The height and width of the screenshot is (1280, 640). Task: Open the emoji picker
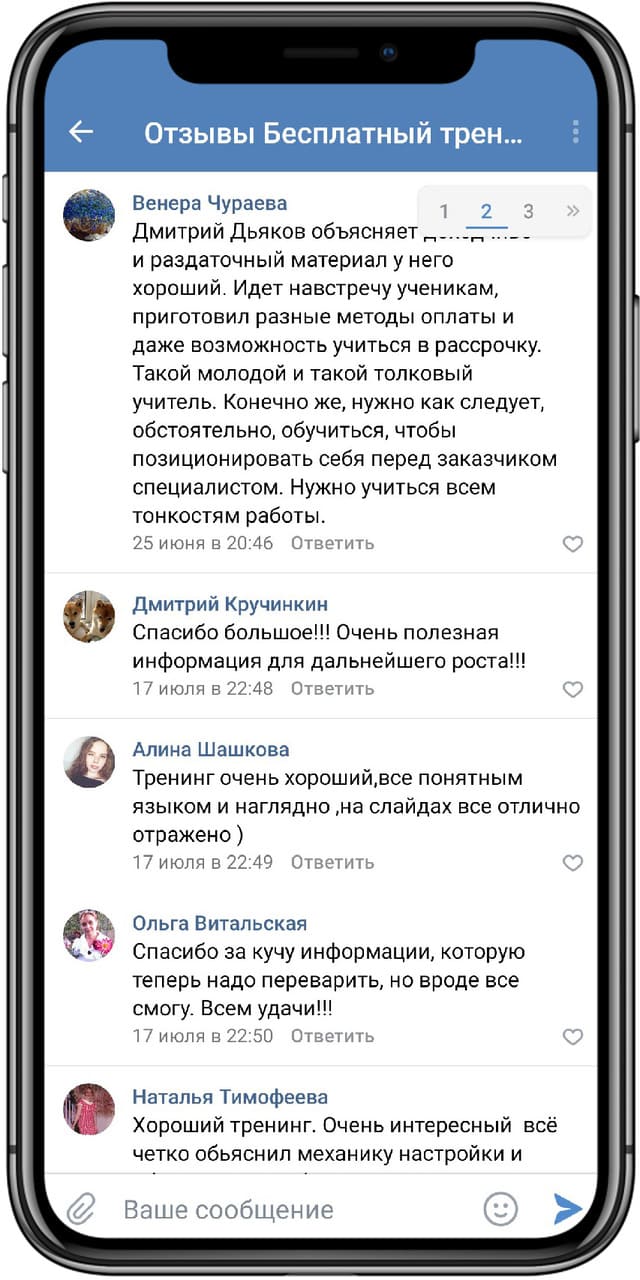pos(501,1209)
